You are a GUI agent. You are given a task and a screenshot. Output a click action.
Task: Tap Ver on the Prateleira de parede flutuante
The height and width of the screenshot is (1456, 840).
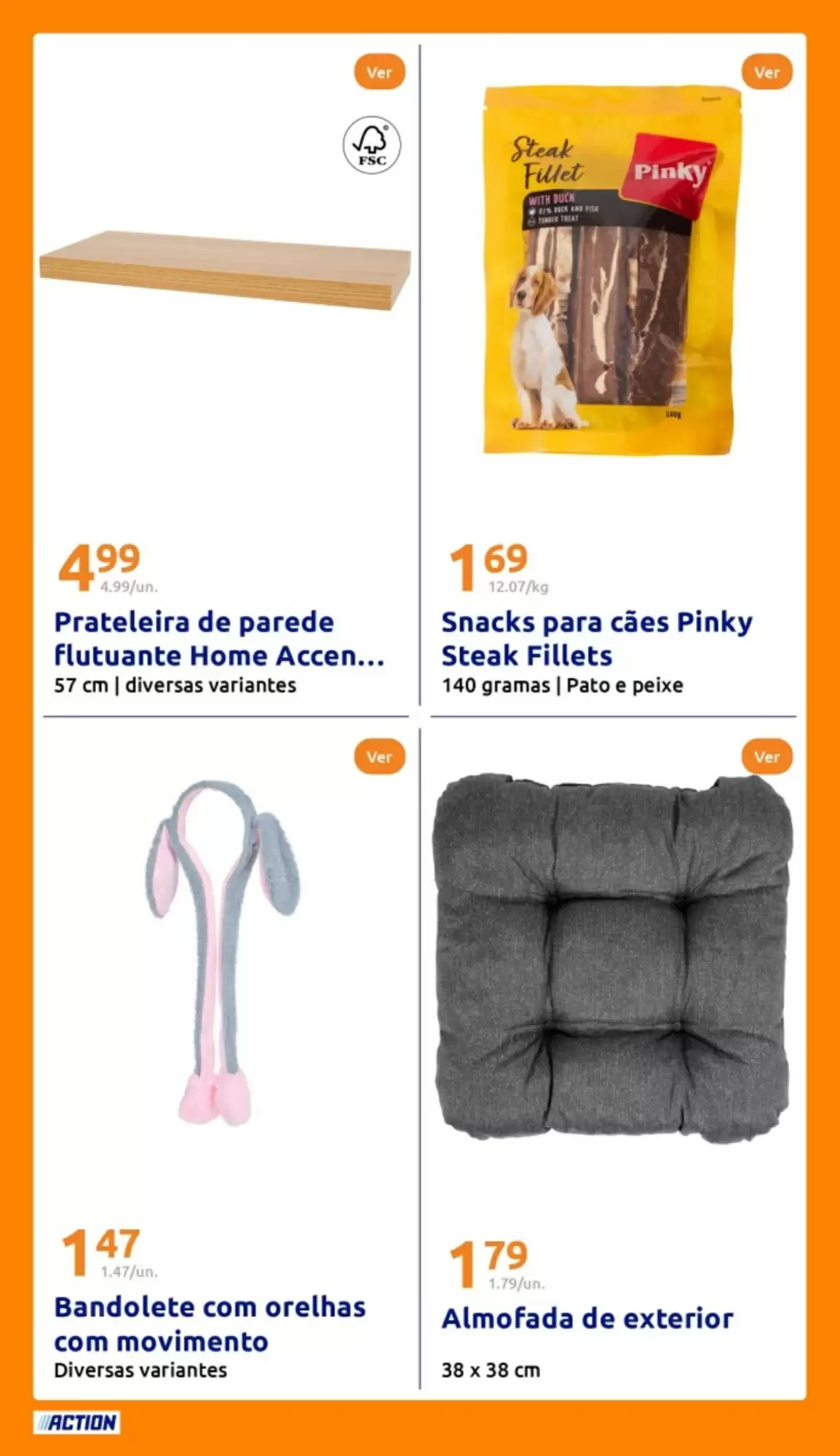click(379, 72)
